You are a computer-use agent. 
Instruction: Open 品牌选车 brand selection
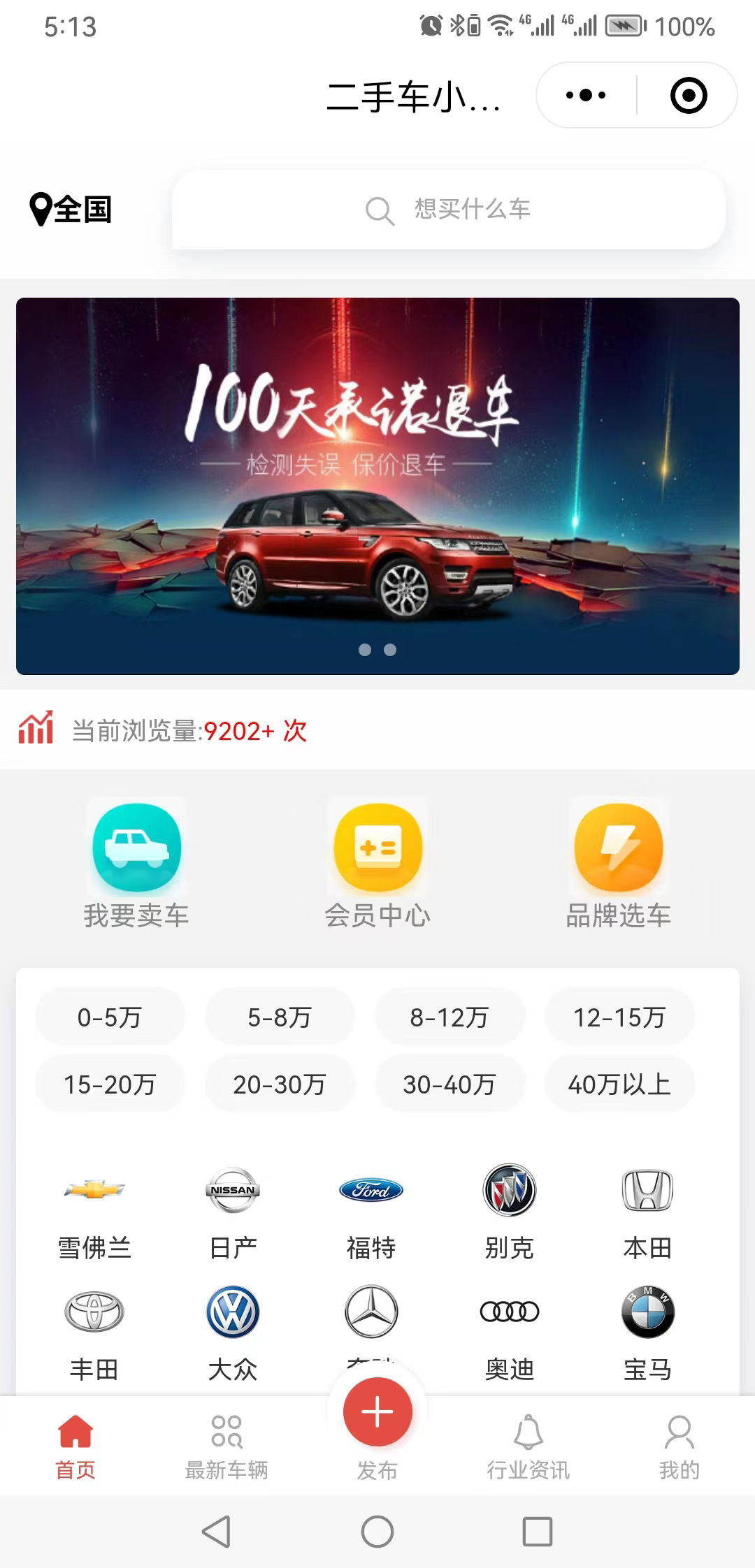pyautogui.click(x=618, y=864)
